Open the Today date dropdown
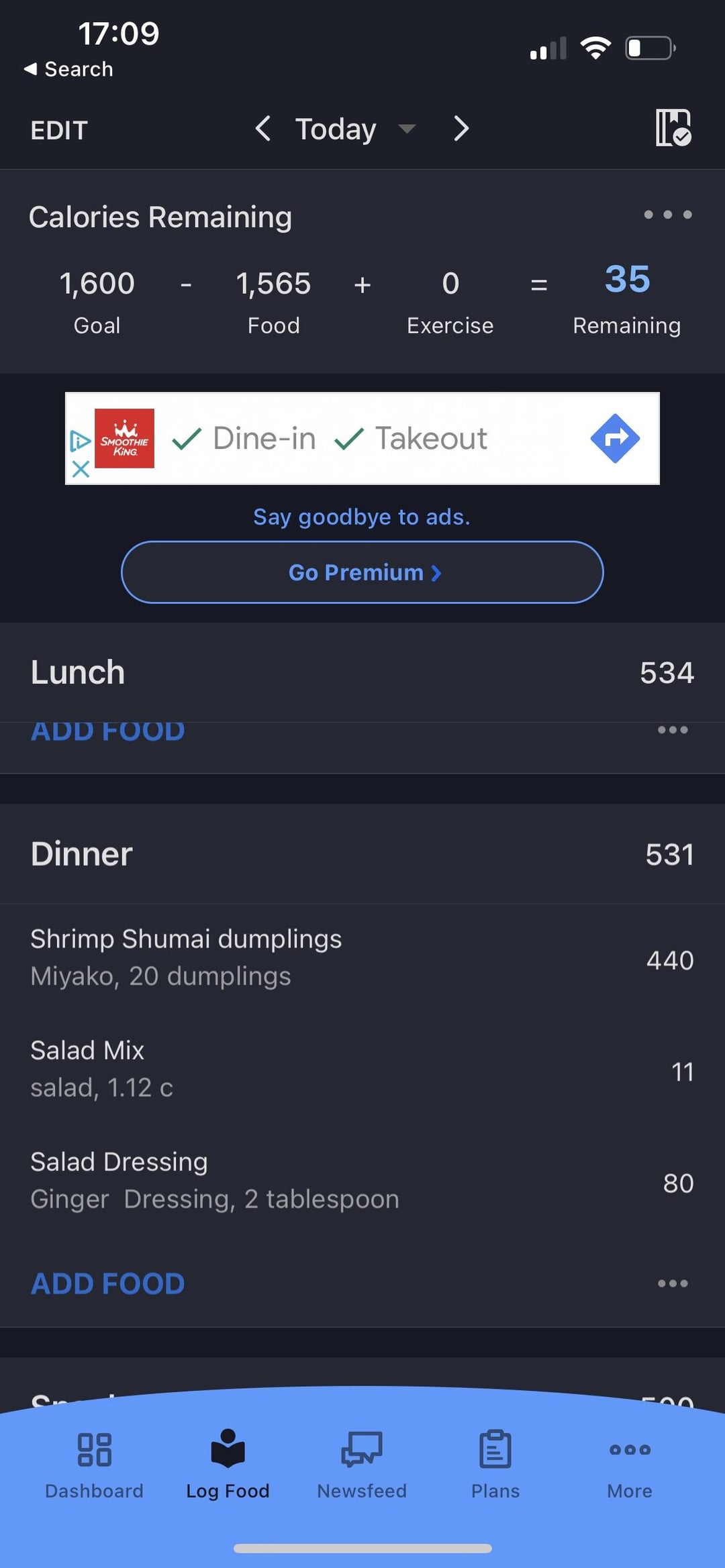This screenshot has width=725, height=1568. coord(356,129)
